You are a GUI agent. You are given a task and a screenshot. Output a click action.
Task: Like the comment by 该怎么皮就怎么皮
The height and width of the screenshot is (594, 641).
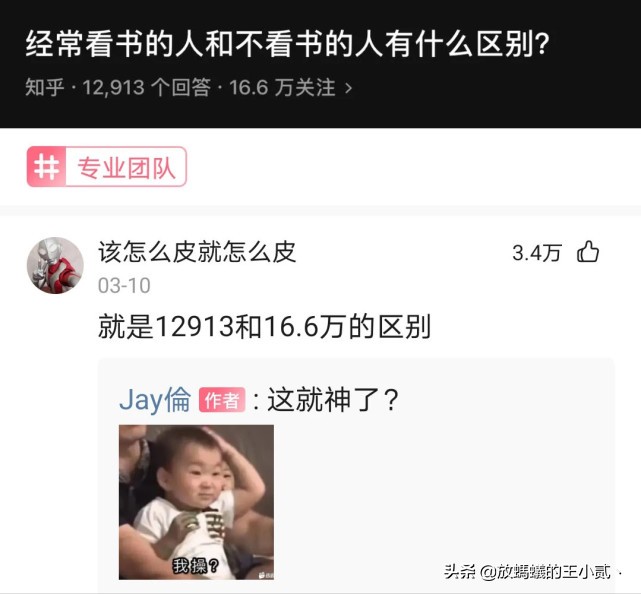click(588, 252)
